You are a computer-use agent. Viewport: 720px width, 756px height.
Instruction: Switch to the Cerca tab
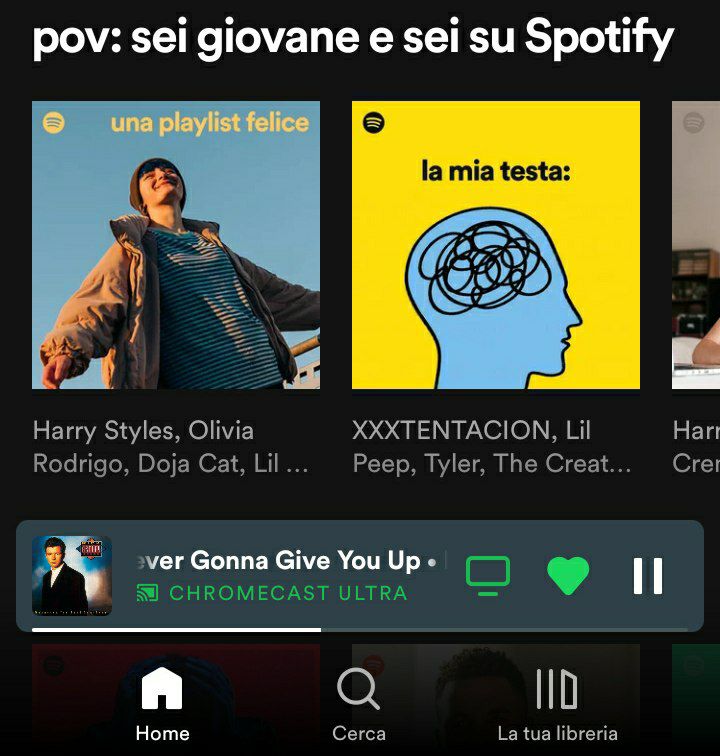click(358, 705)
